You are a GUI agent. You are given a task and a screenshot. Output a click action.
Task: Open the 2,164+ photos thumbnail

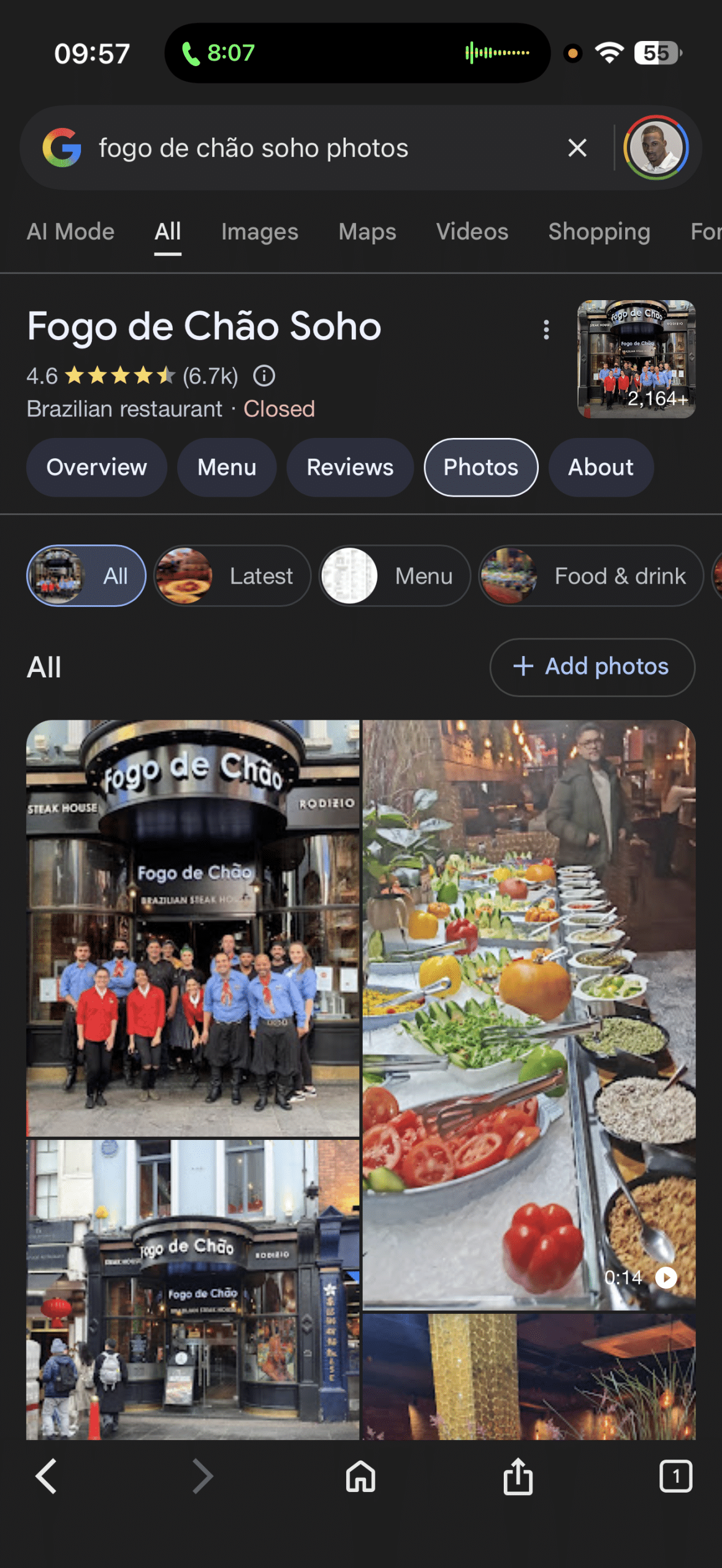coord(636,359)
